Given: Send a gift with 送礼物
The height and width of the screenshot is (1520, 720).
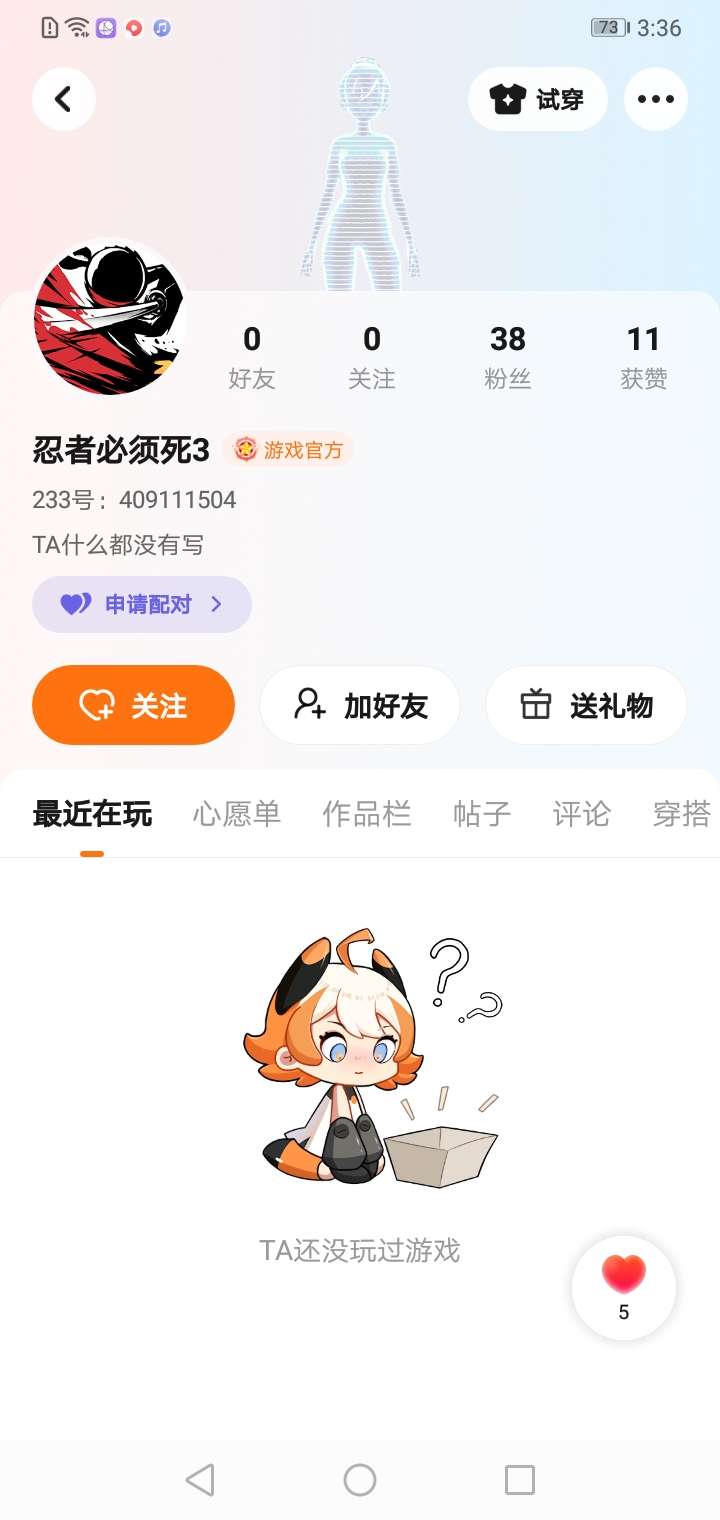Looking at the screenshot, I should click(586, 705).
